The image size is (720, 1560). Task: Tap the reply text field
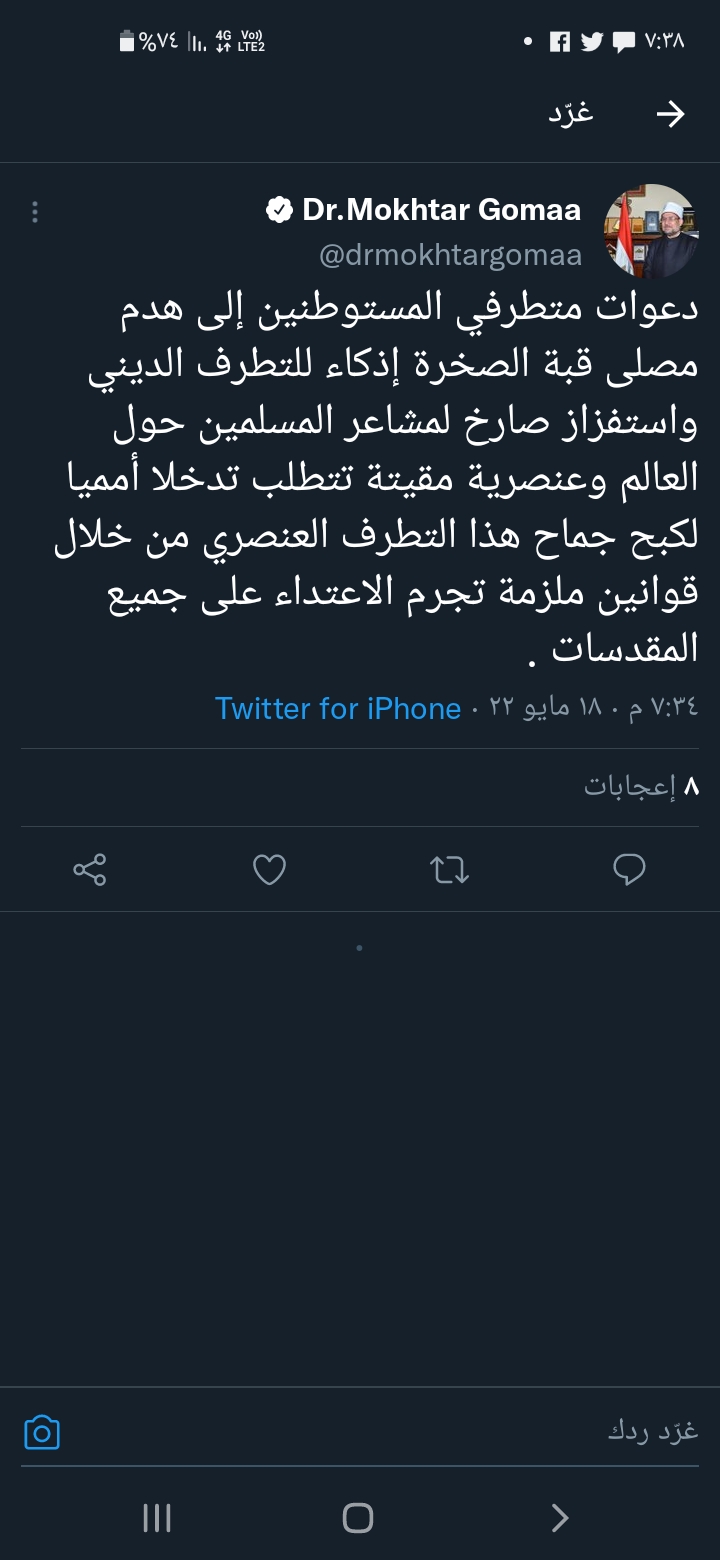[400, 1432]
